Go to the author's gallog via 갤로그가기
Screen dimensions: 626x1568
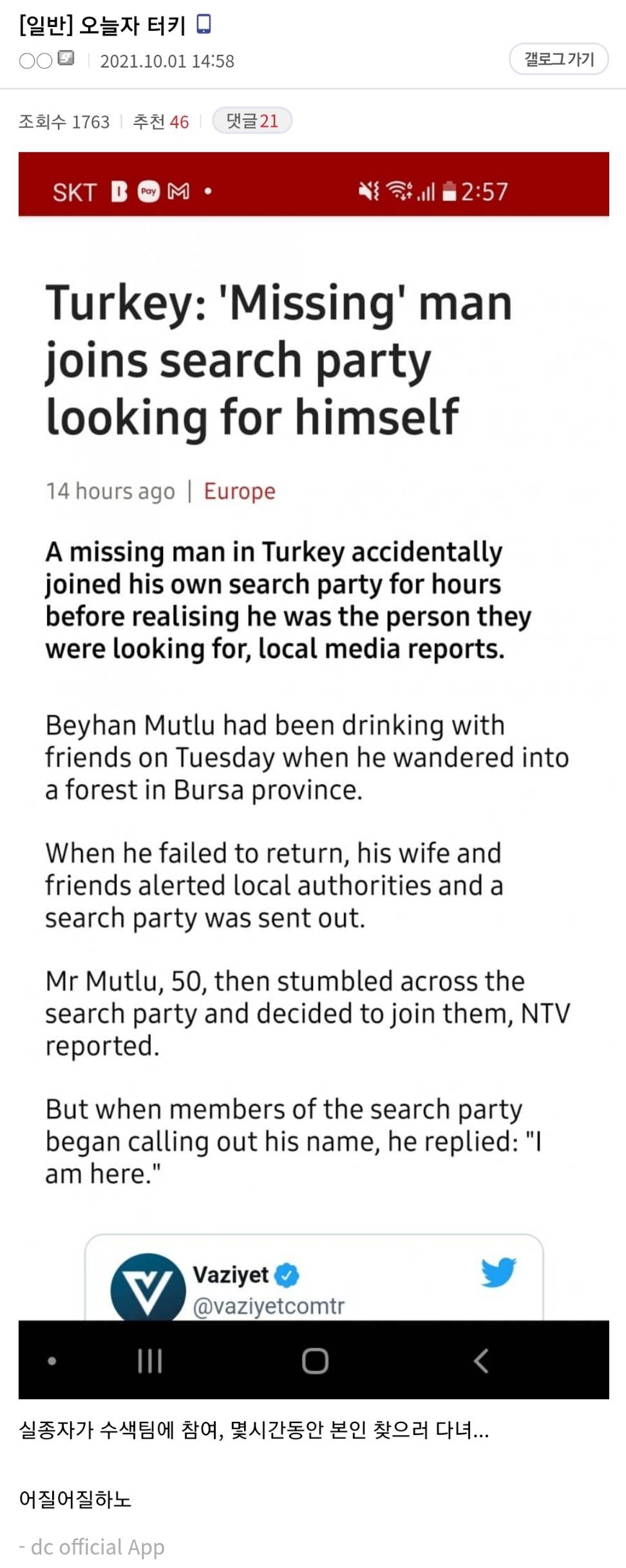click(x=558, y=59)
